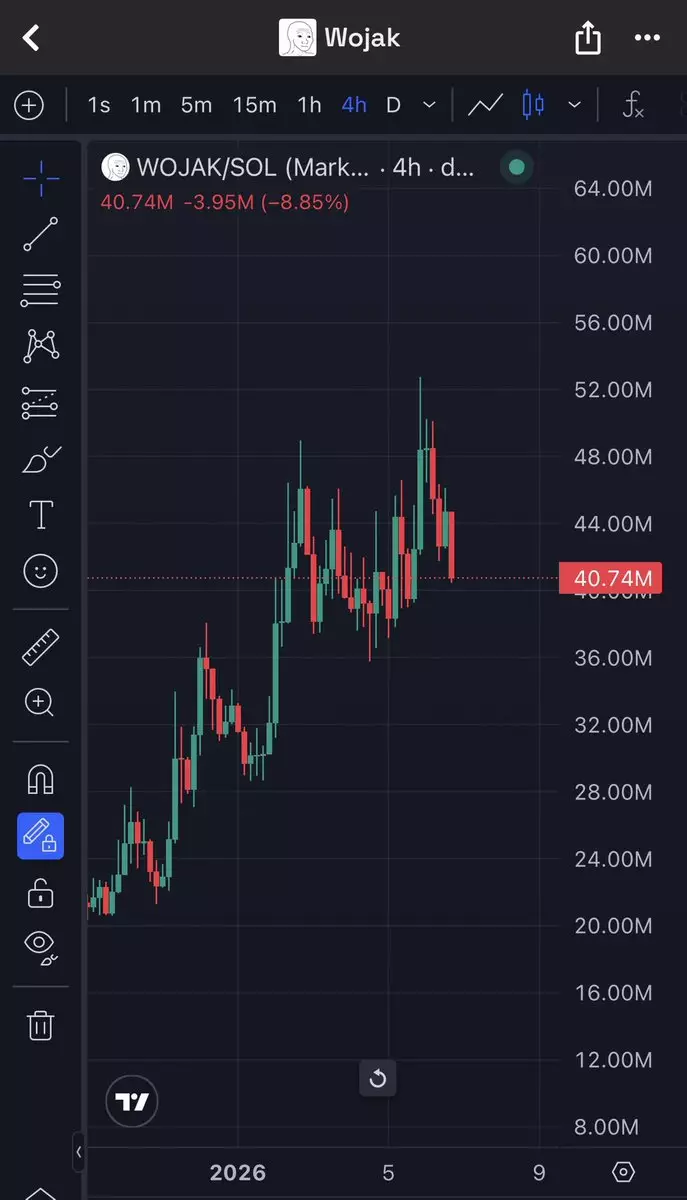
Task: Select the text annotation tool
Action: [x=40, y=516]
